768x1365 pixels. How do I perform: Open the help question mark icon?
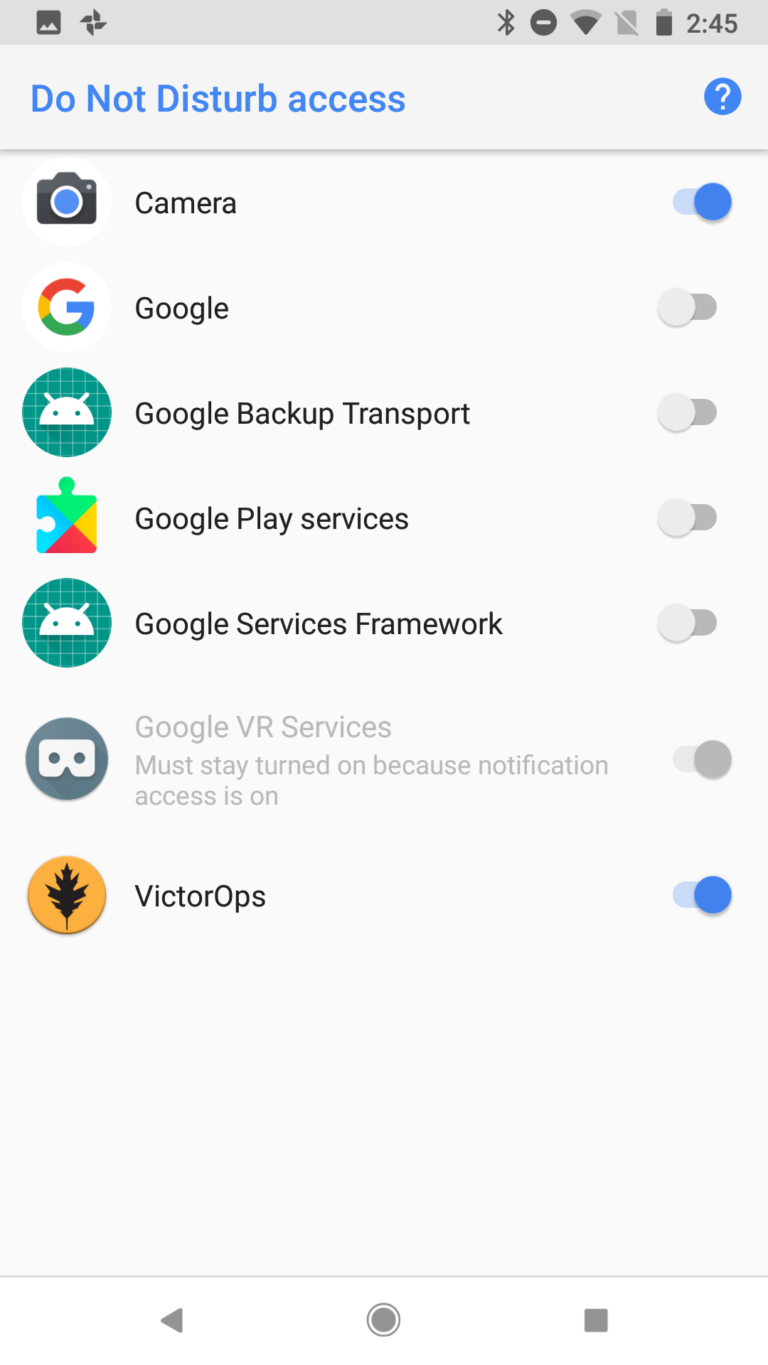pyautogui.click(x=722, y=97)
